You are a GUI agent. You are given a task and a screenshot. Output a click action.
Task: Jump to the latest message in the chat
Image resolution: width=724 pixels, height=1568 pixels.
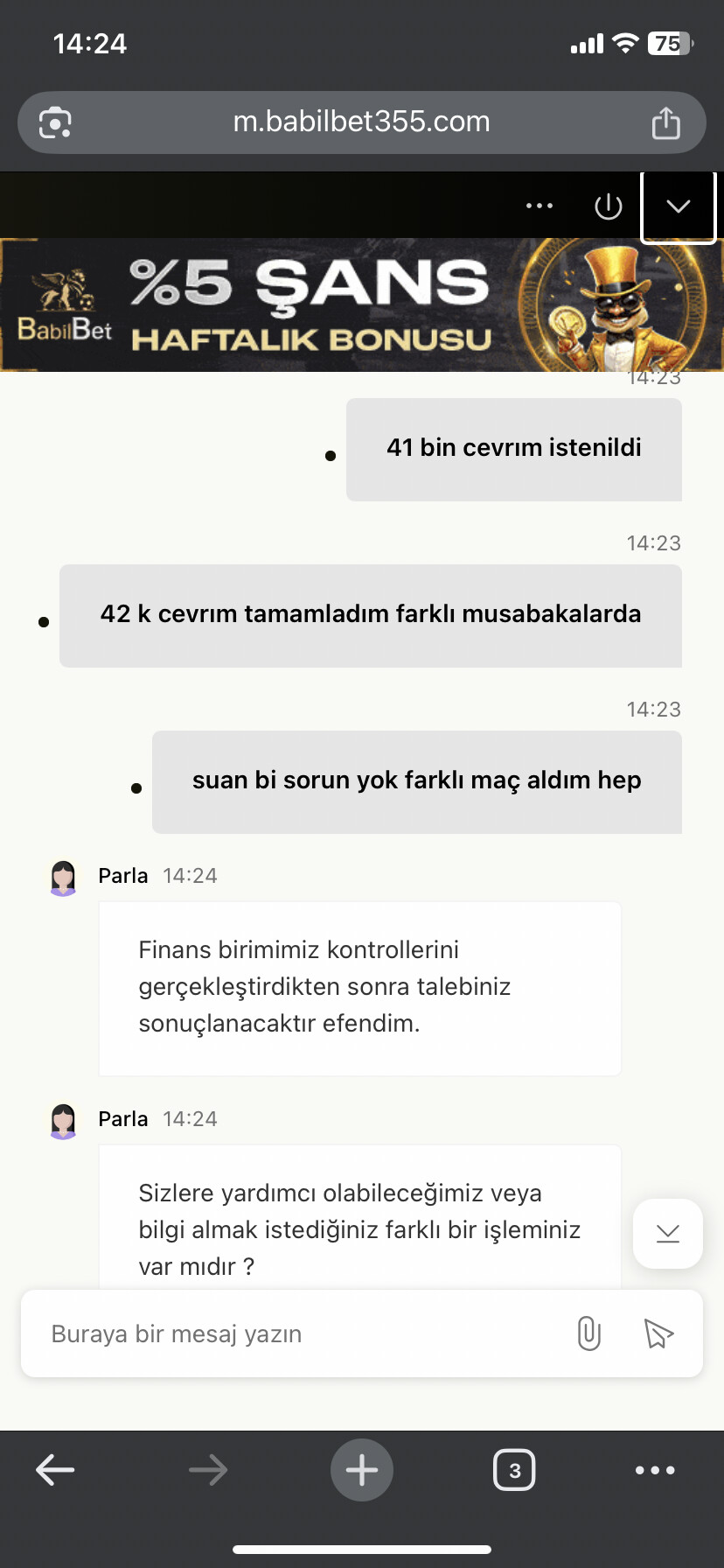[668, 1233]
